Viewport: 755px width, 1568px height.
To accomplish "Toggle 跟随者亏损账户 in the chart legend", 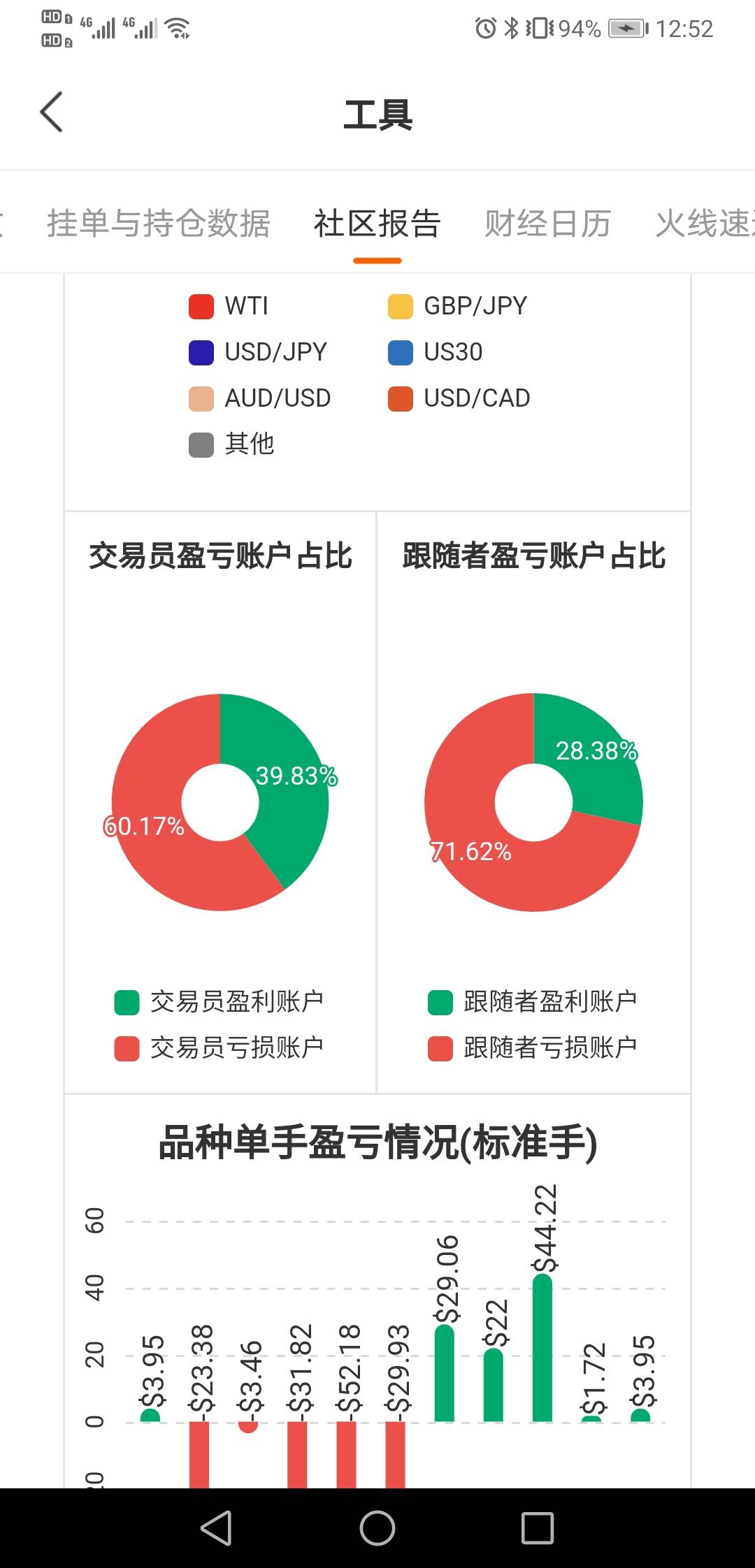I will [533, 1048].
